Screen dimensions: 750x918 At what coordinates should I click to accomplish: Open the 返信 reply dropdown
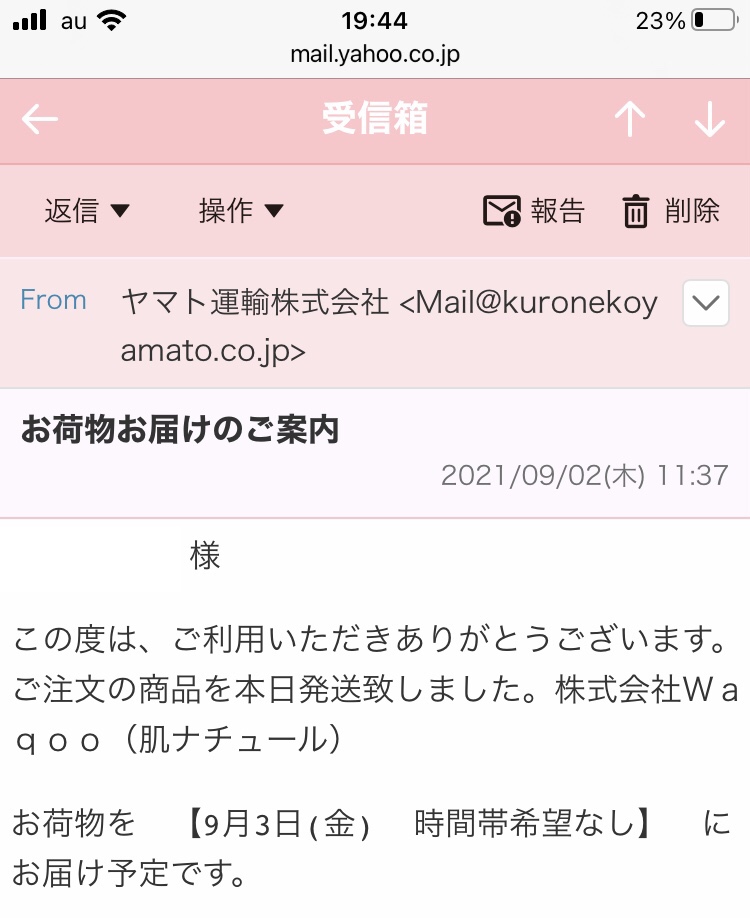click(x=88, y=211)
